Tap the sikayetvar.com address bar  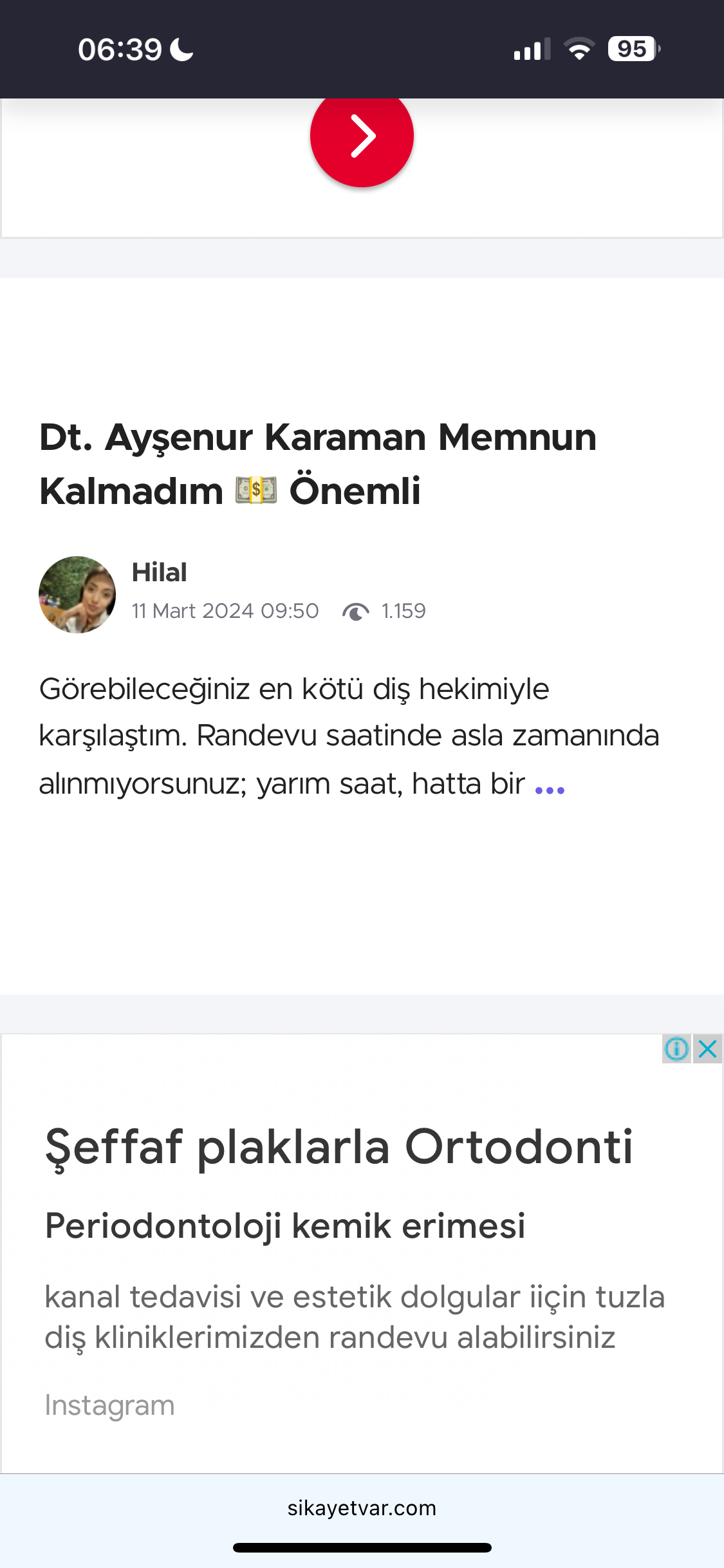(x=362, y=1508)
